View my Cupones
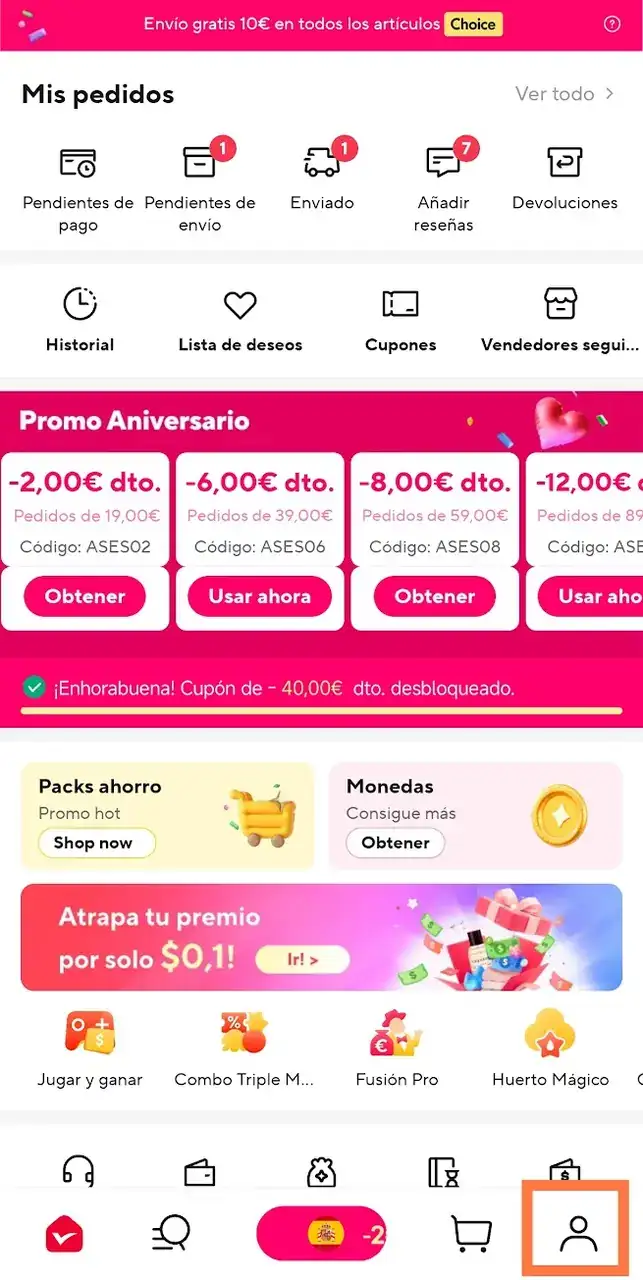643x1280 pixels. (x=400, y=320)
